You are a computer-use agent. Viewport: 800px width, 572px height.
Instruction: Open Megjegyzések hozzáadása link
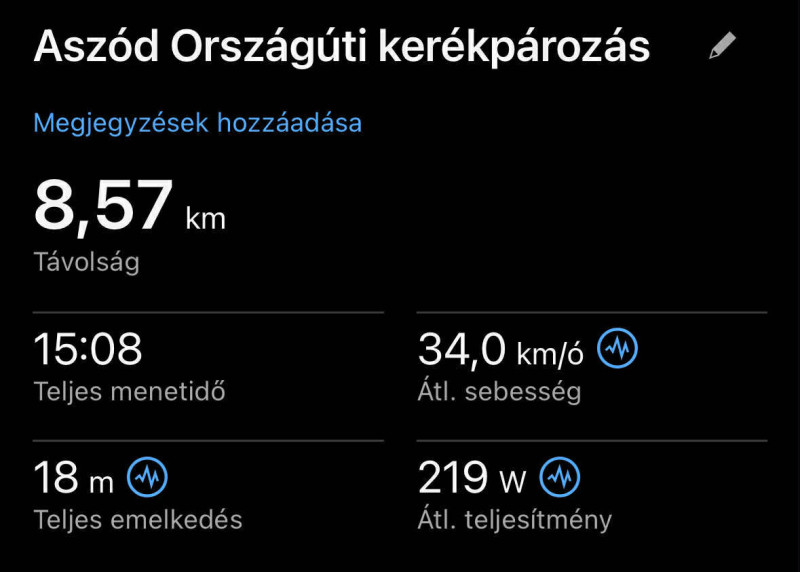coord(197,124)
